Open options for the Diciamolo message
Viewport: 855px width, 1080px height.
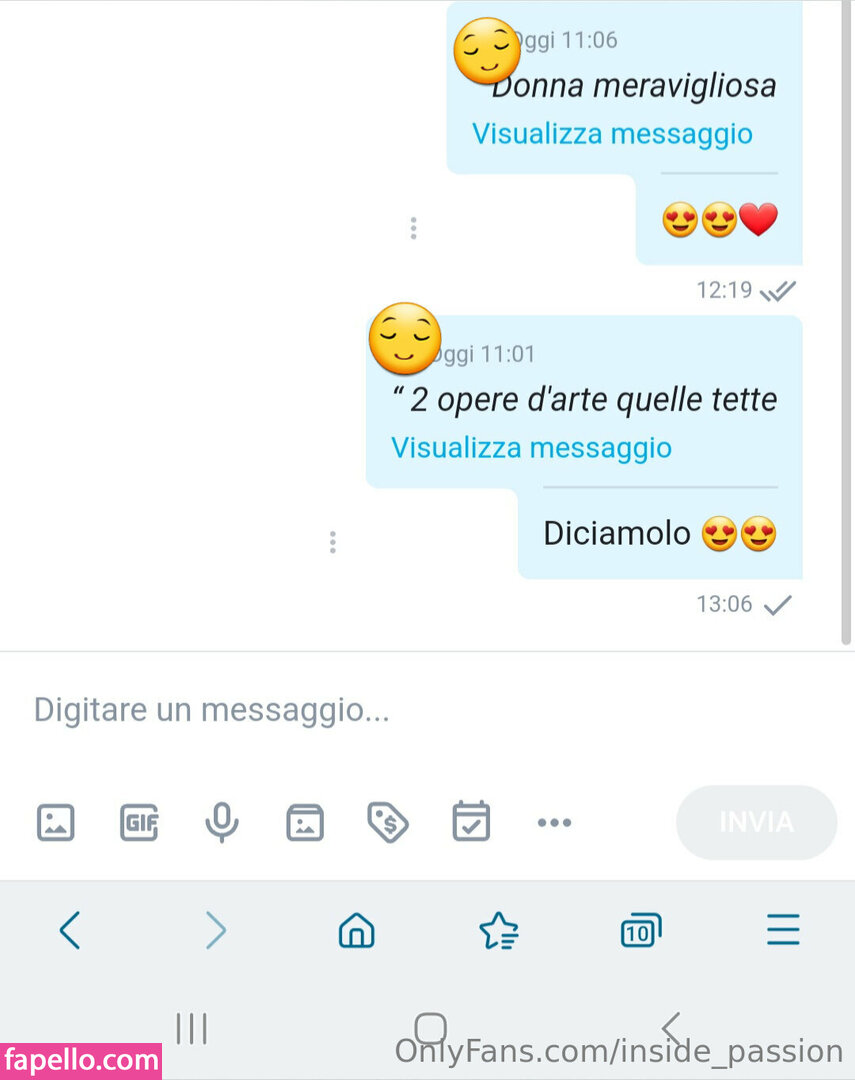332,543
